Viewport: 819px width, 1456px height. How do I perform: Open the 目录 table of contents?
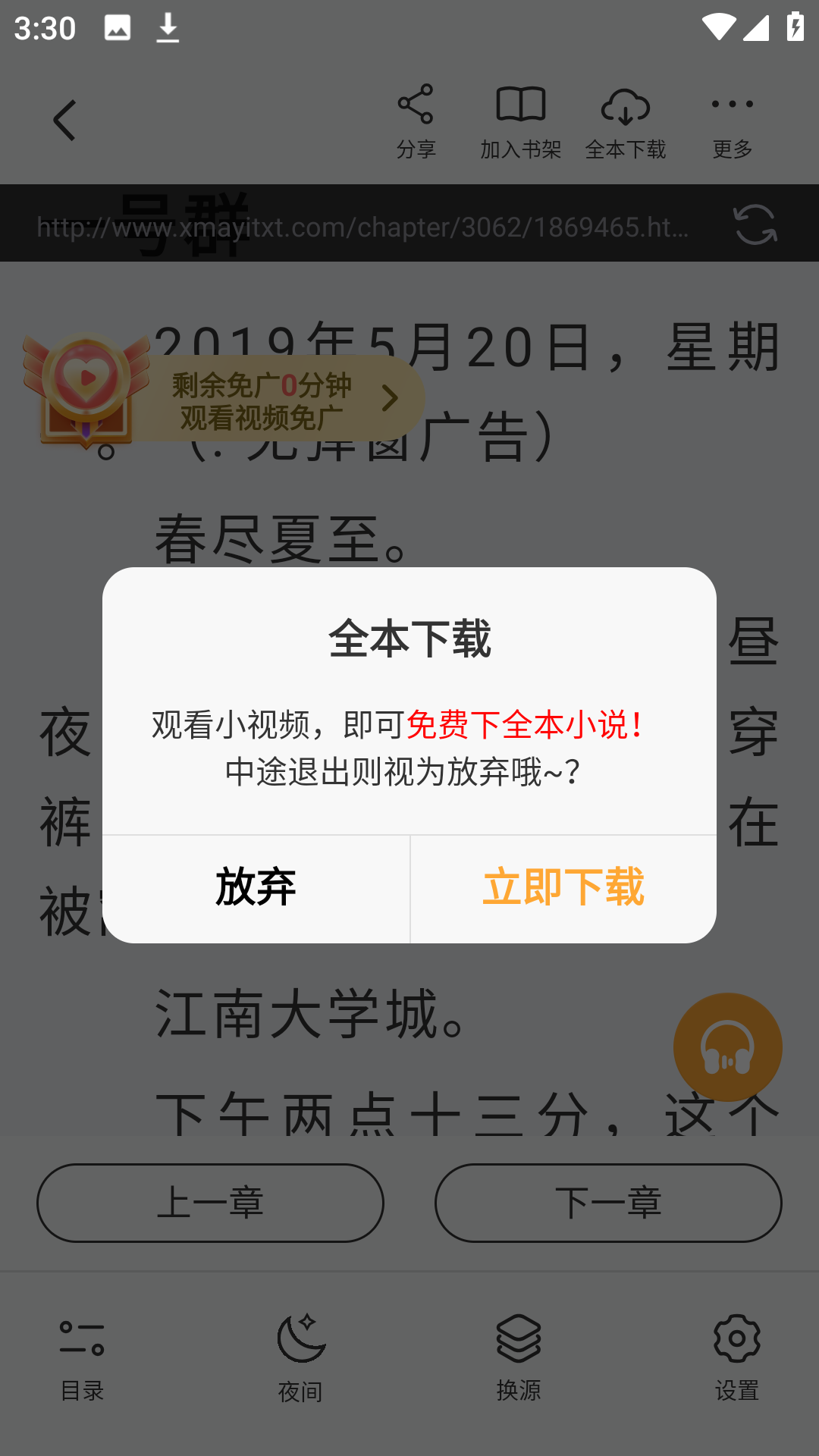82,1357
